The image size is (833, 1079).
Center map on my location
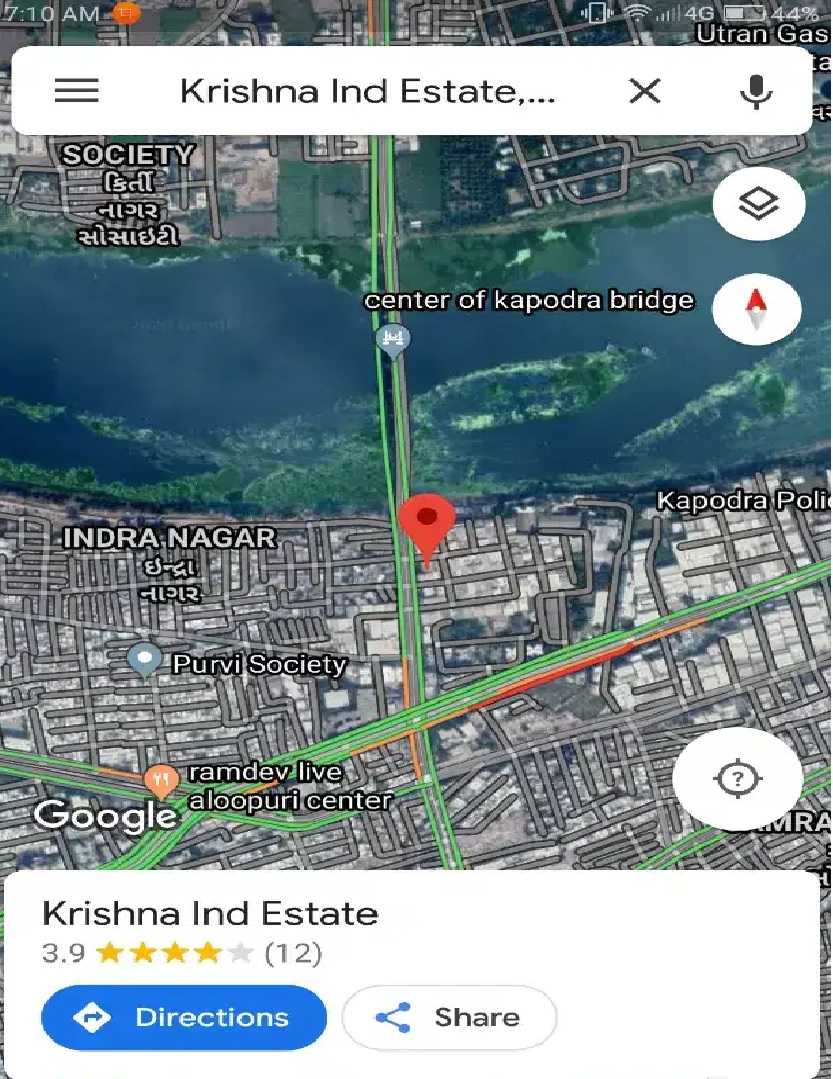click(738, 779)
